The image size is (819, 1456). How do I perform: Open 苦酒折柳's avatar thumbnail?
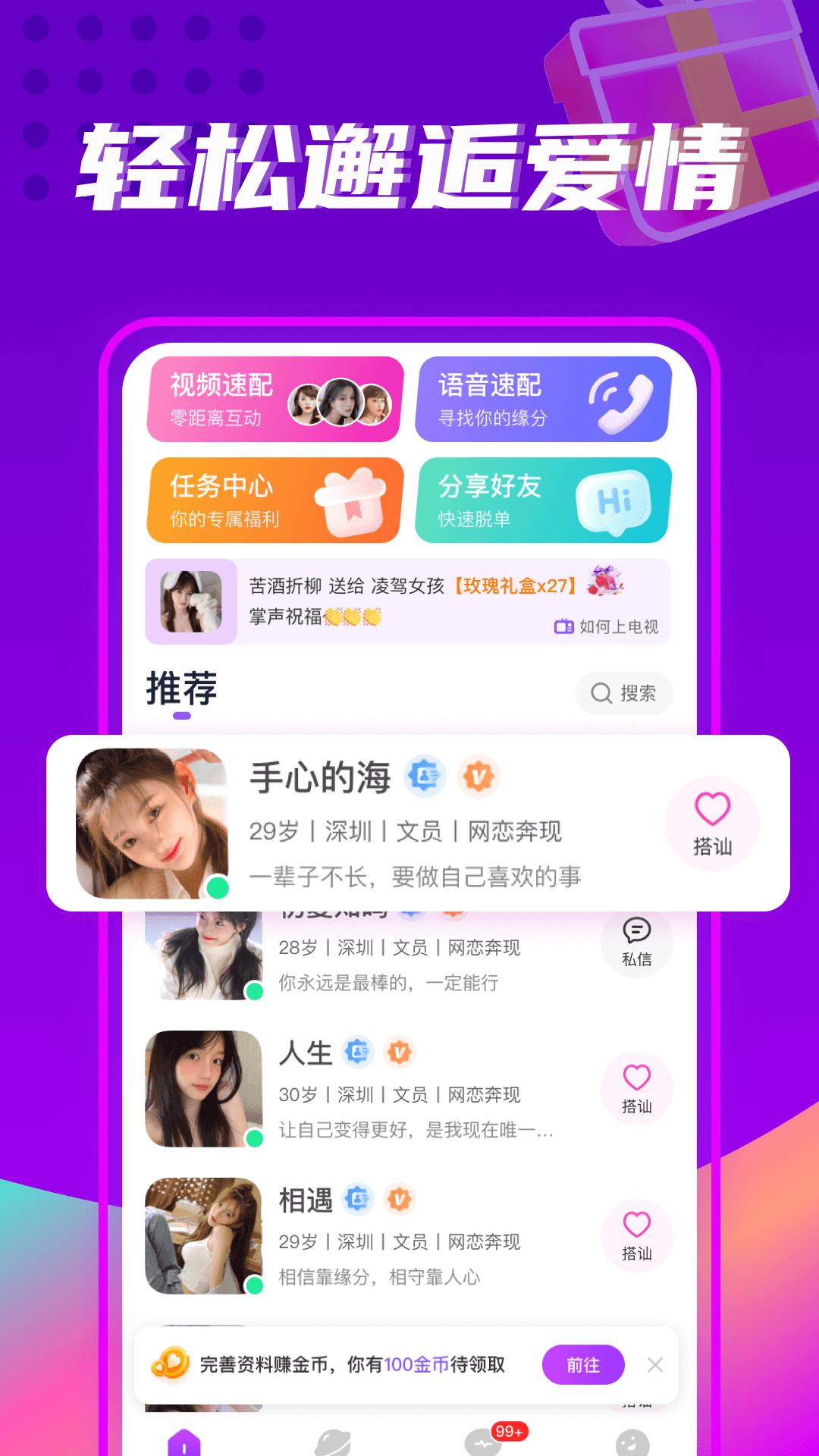point(190,602)
